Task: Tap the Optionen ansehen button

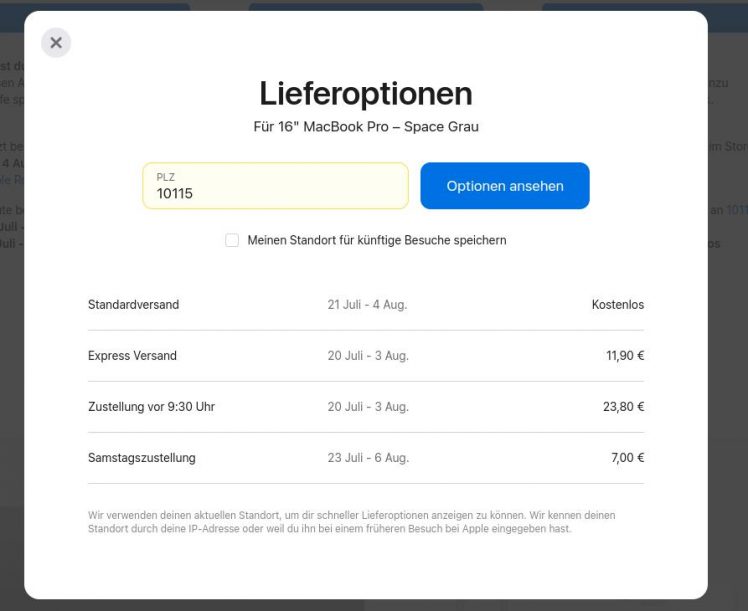Action: (x=504, y=186)
